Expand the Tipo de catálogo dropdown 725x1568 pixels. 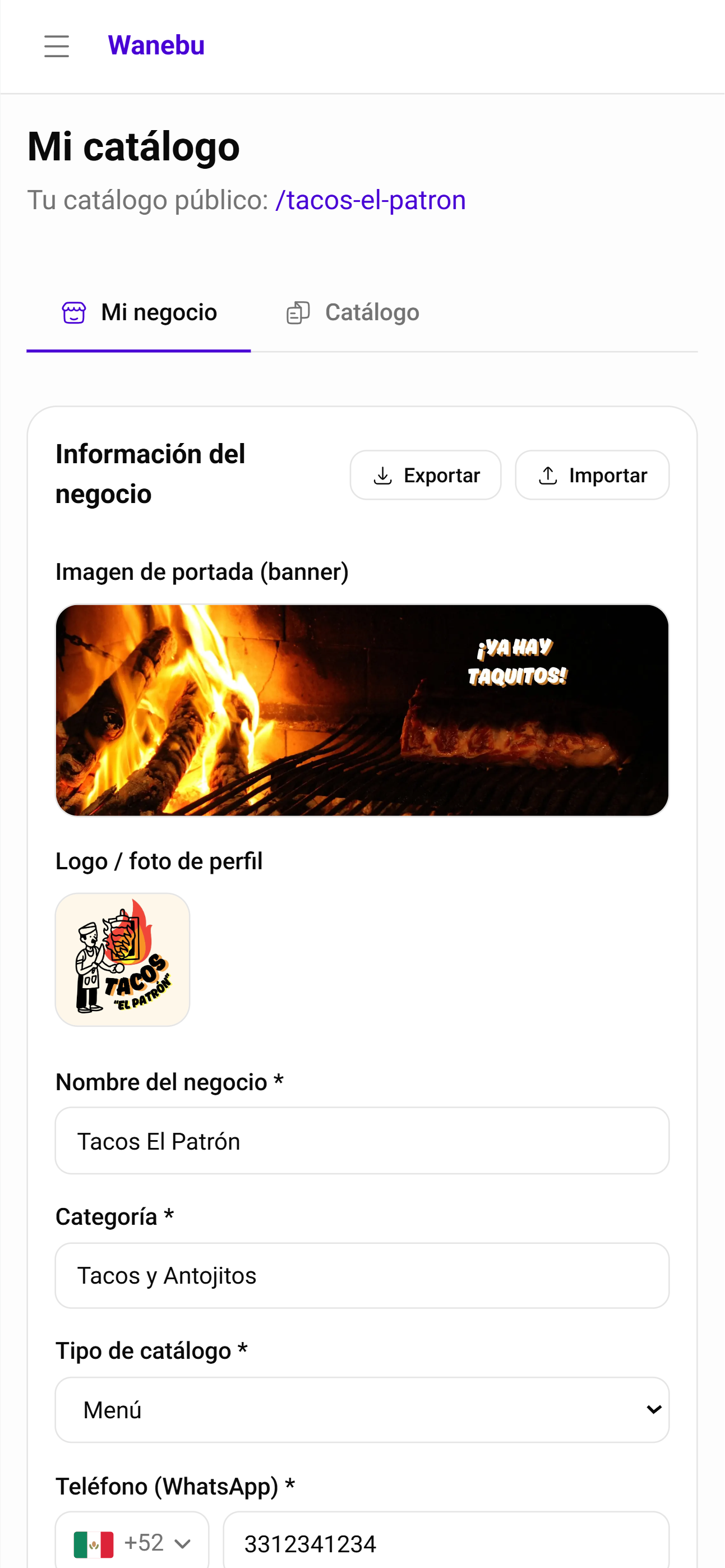pyautogui.click(x=362, y=1410)
